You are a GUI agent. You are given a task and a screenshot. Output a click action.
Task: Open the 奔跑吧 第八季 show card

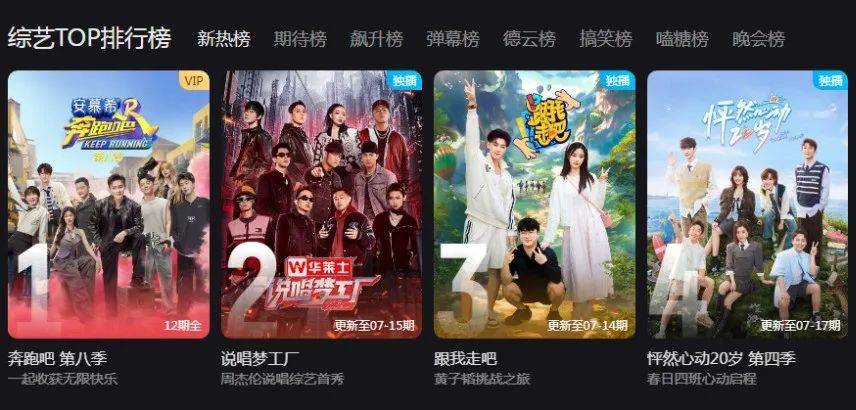tap(109, 205)
